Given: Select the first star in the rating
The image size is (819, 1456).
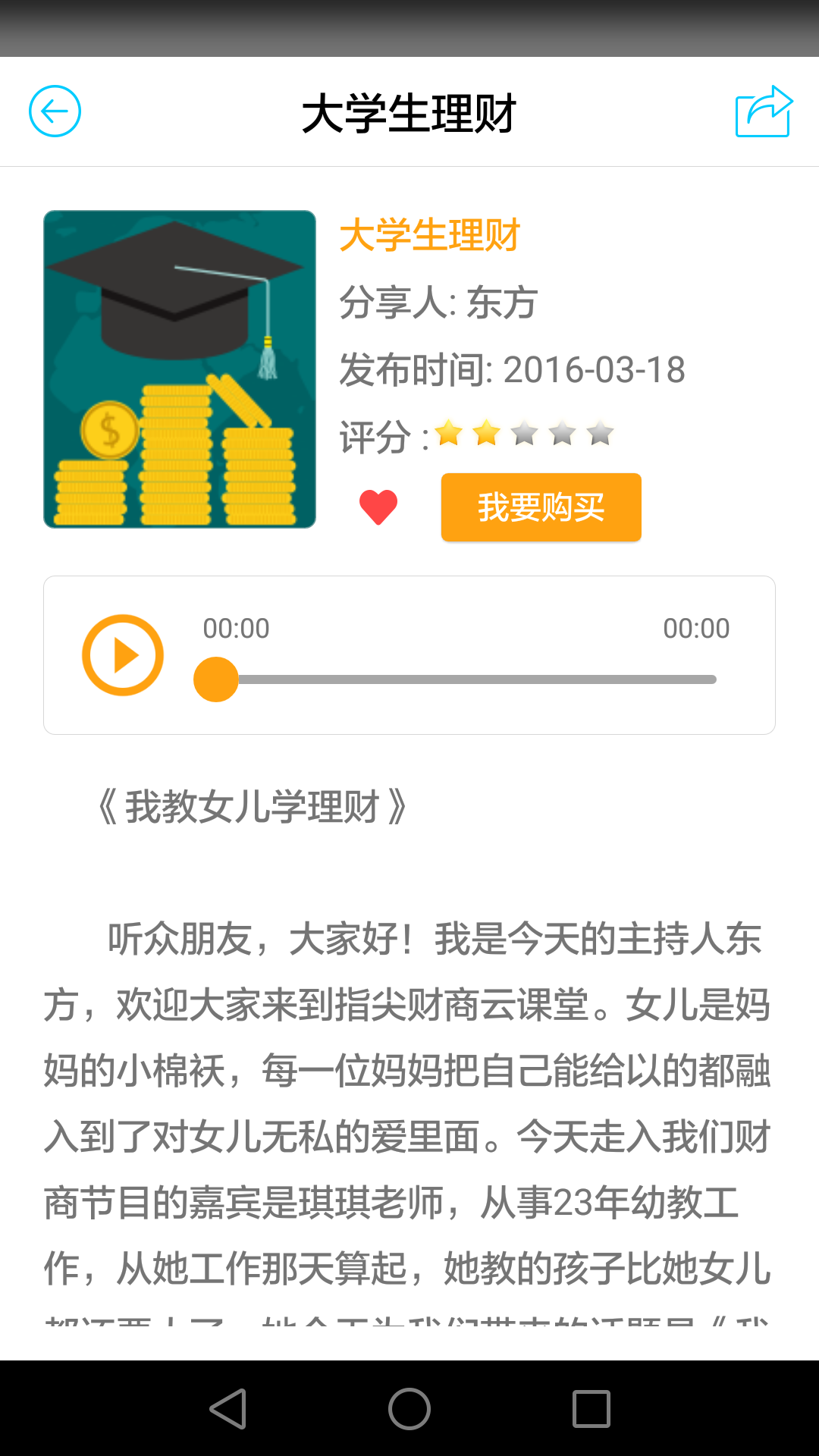Looking at the screenshot, I should pyautogui.click(x=447, y=432).
